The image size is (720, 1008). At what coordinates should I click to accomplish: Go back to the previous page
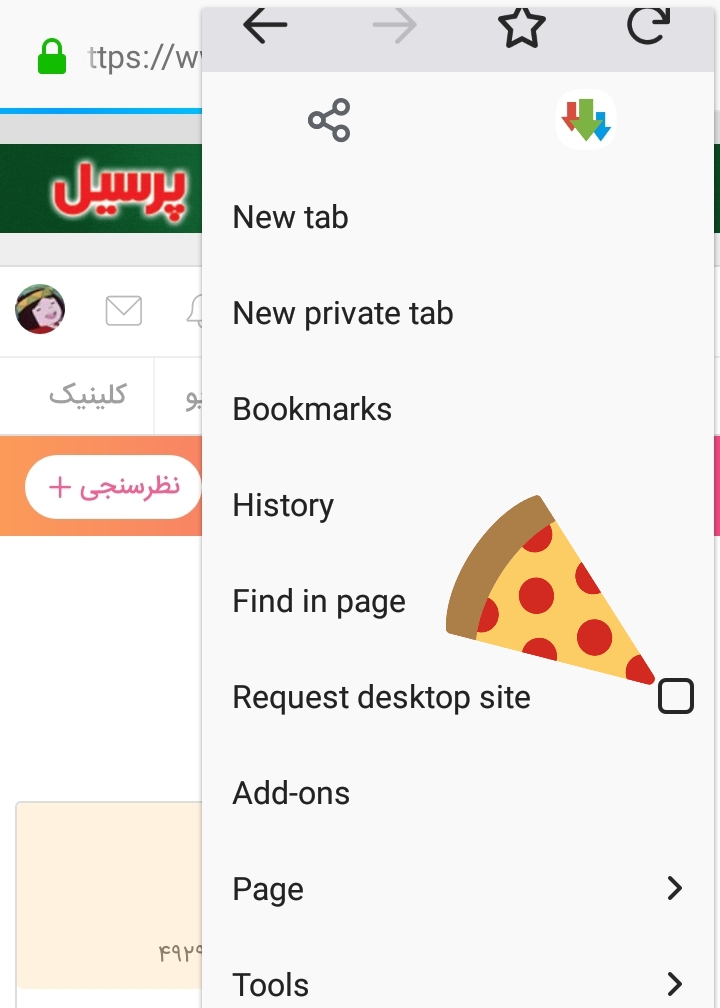(x=265, y=27)
